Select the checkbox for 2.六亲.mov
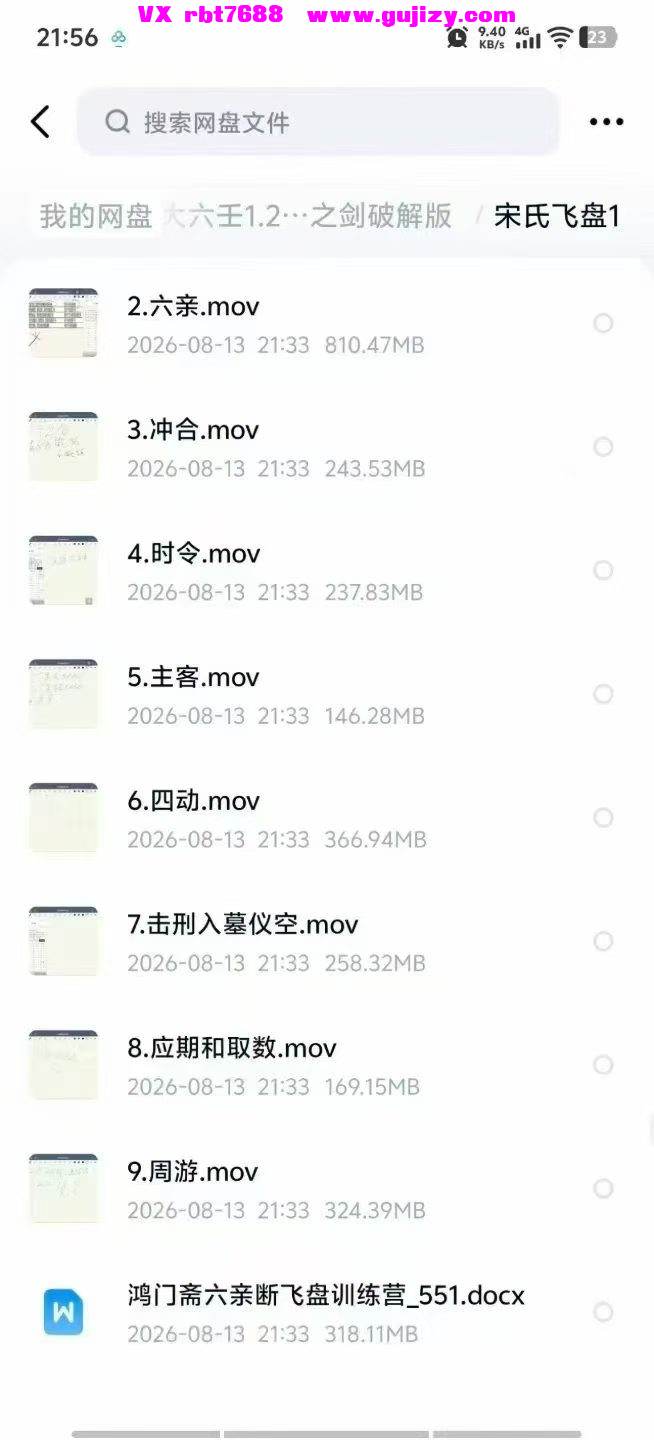 tap(603, 323)
